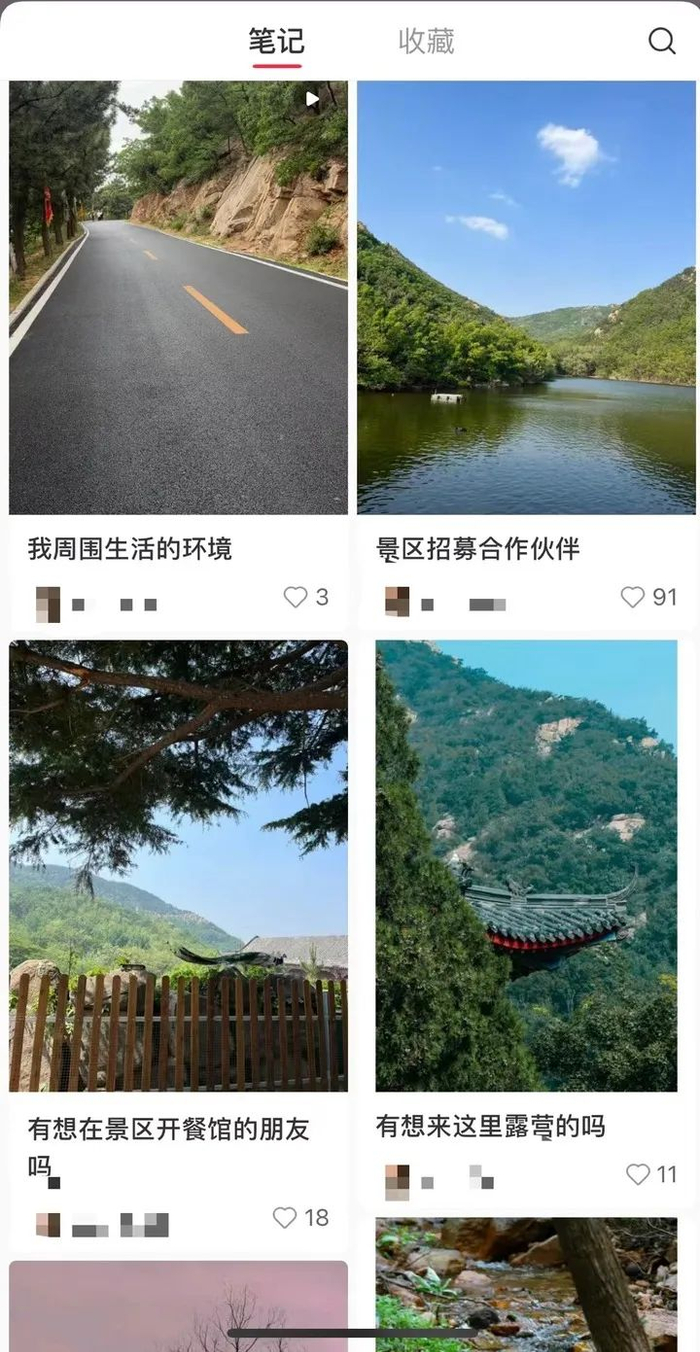Switch to the 收藏 tab

pos(426,42)
